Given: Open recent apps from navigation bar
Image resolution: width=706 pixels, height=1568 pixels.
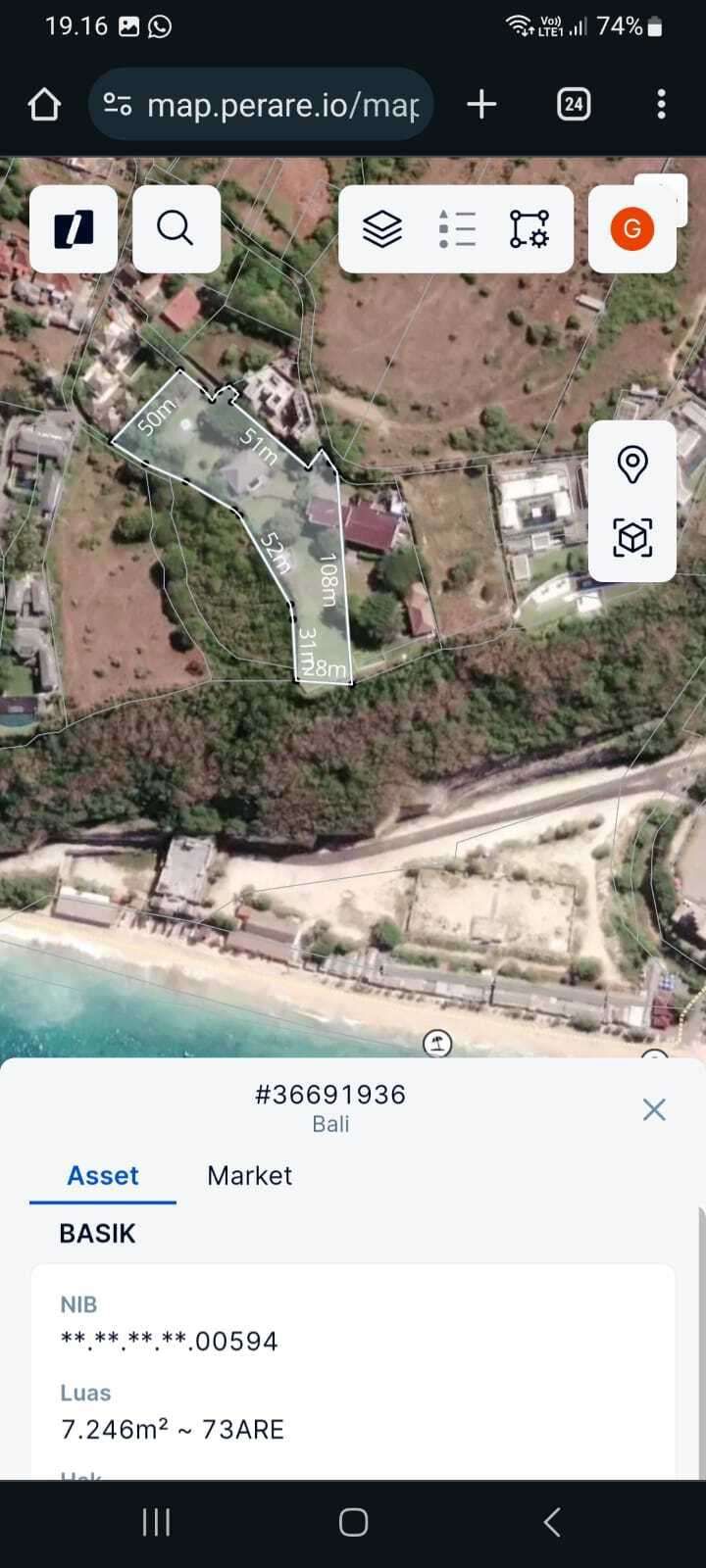Looking at the screenshot, I should pos(156,1522).
